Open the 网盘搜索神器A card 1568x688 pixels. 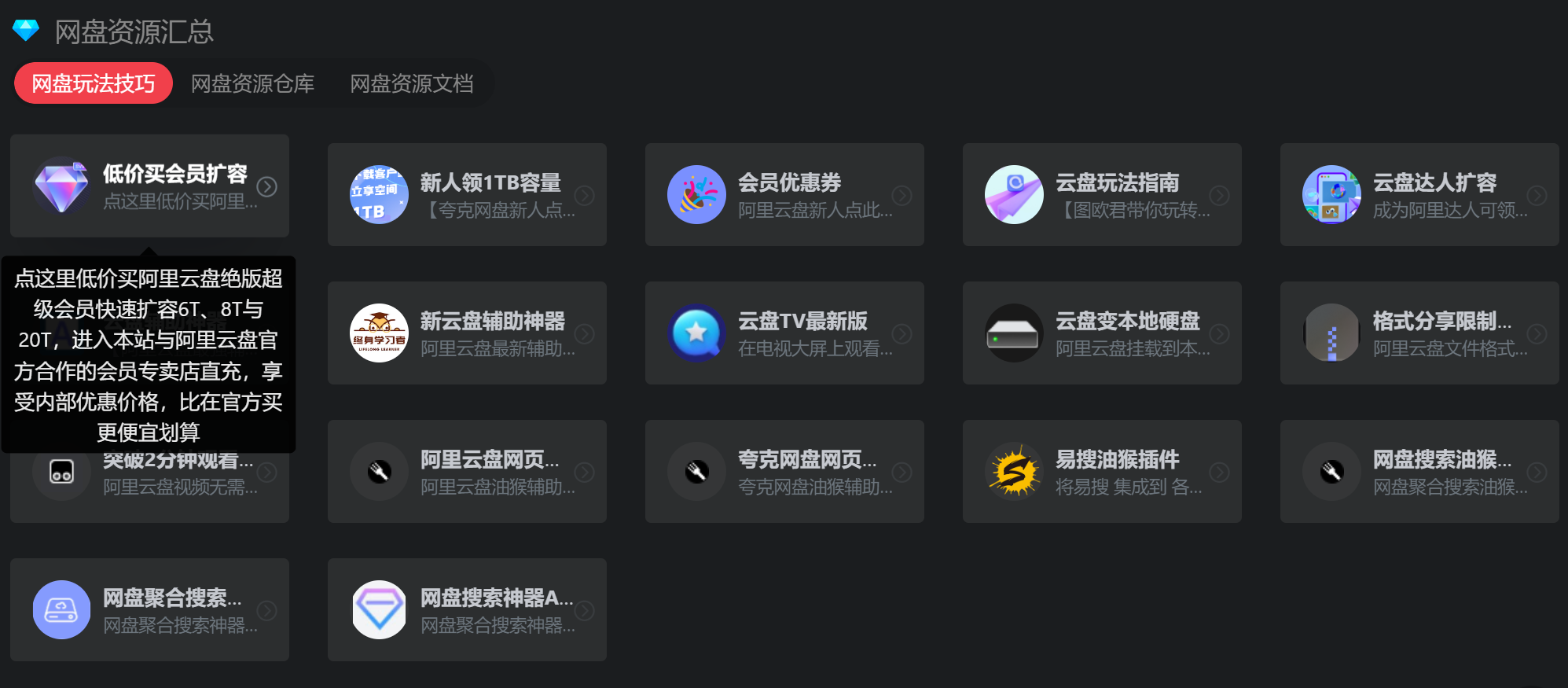click(x=467, y=610)
